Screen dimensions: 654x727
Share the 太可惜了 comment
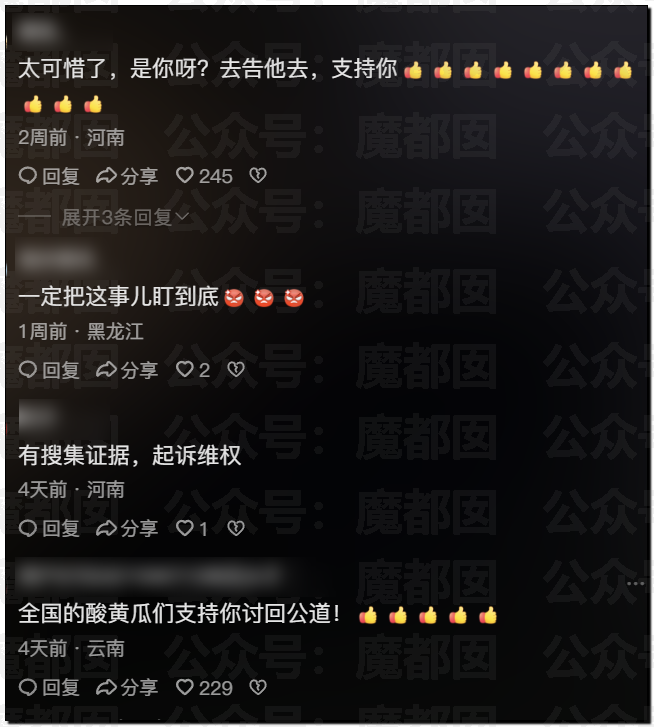click(x=127, y=176)
